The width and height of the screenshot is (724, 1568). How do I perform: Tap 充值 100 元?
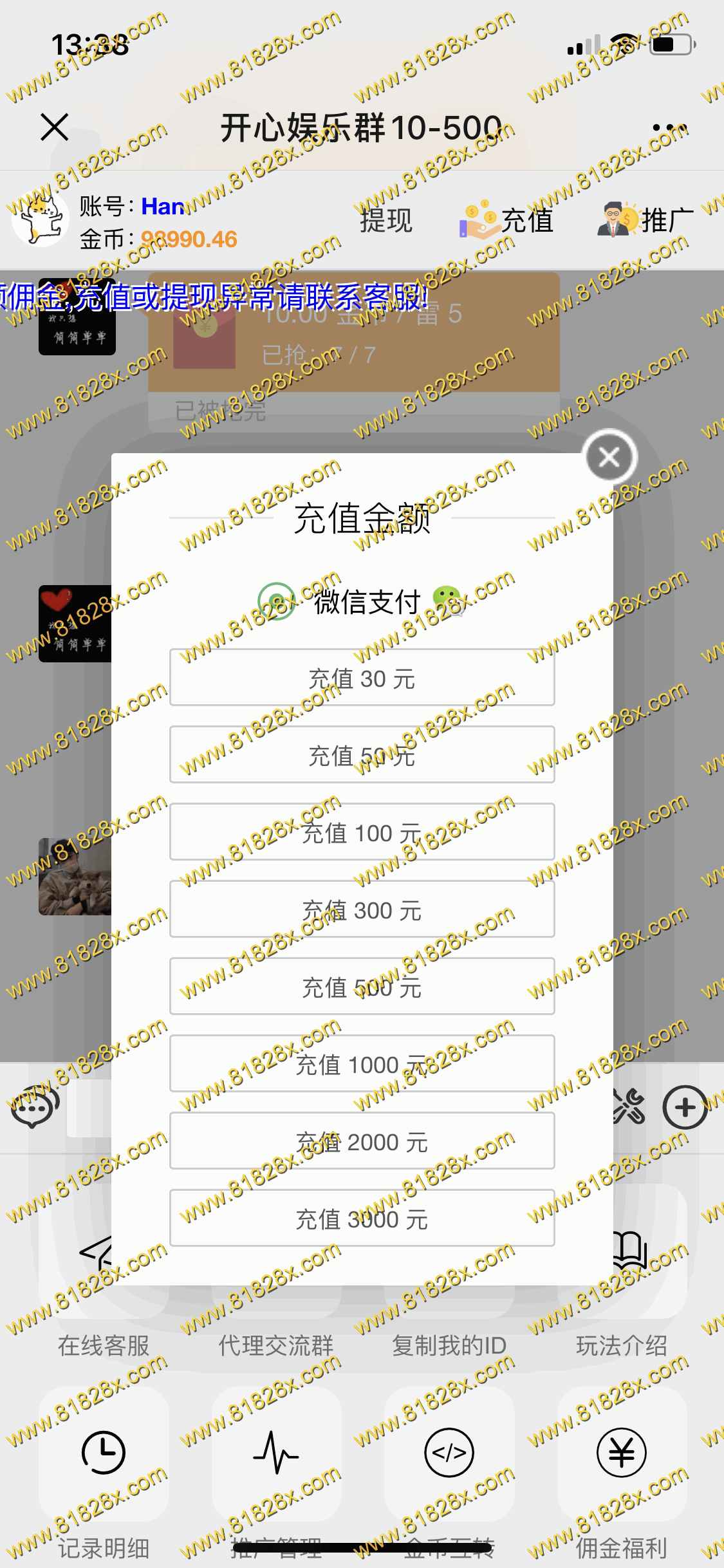coord(362,832)
